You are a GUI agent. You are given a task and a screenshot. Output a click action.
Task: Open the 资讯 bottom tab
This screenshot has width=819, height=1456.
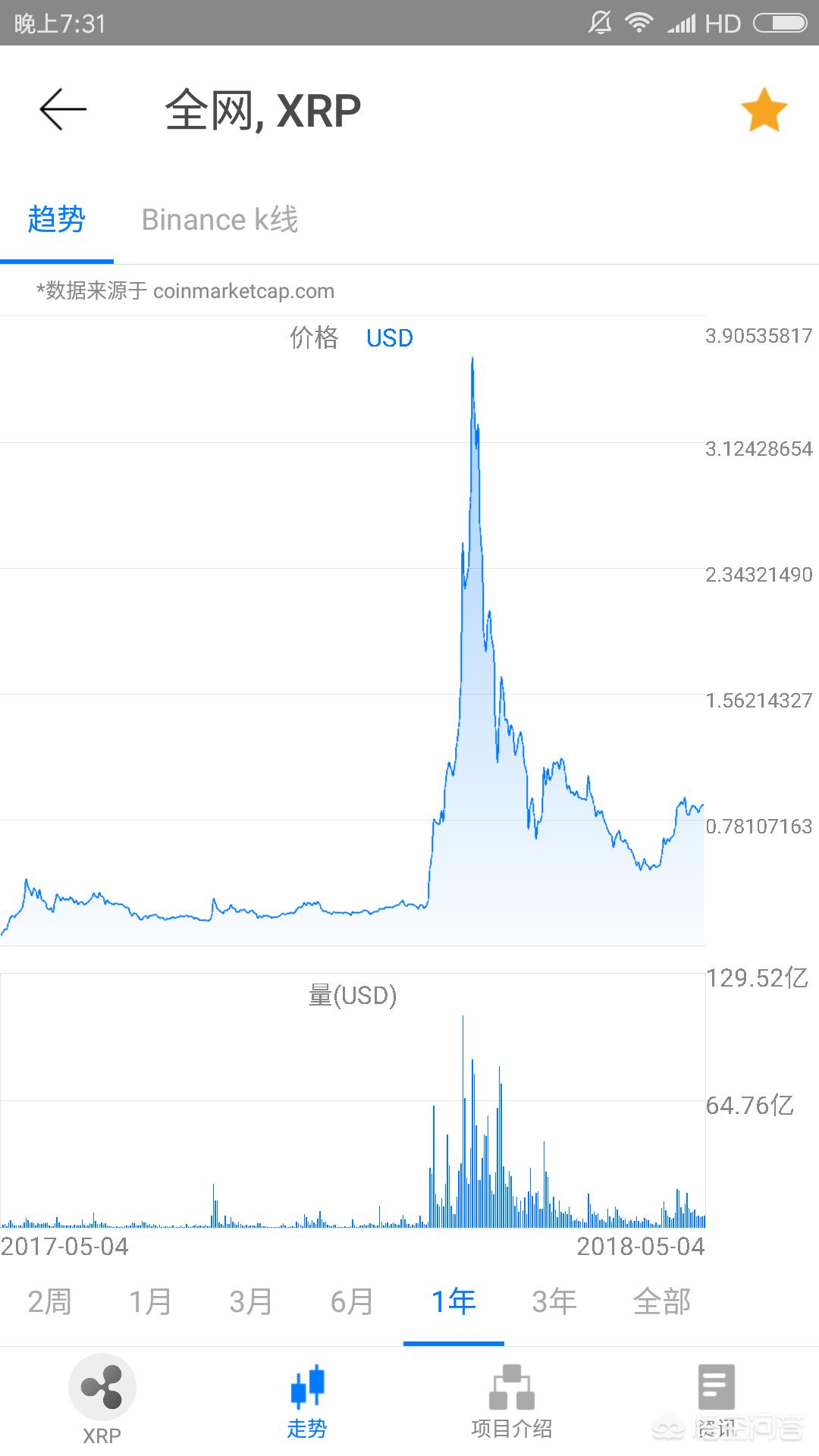pyautogui.click(x=717, y=1400)
